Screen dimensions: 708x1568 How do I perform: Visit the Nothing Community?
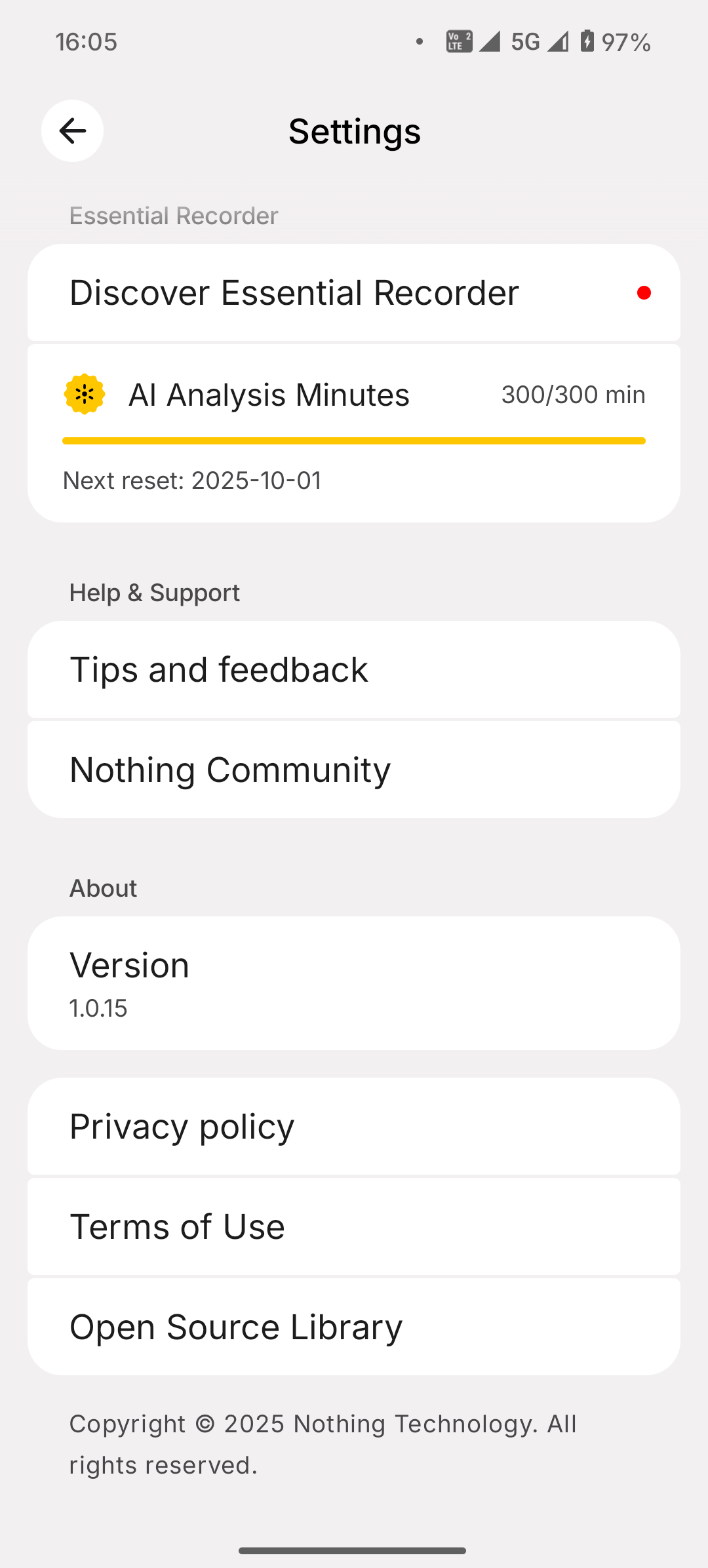[354, 770]
